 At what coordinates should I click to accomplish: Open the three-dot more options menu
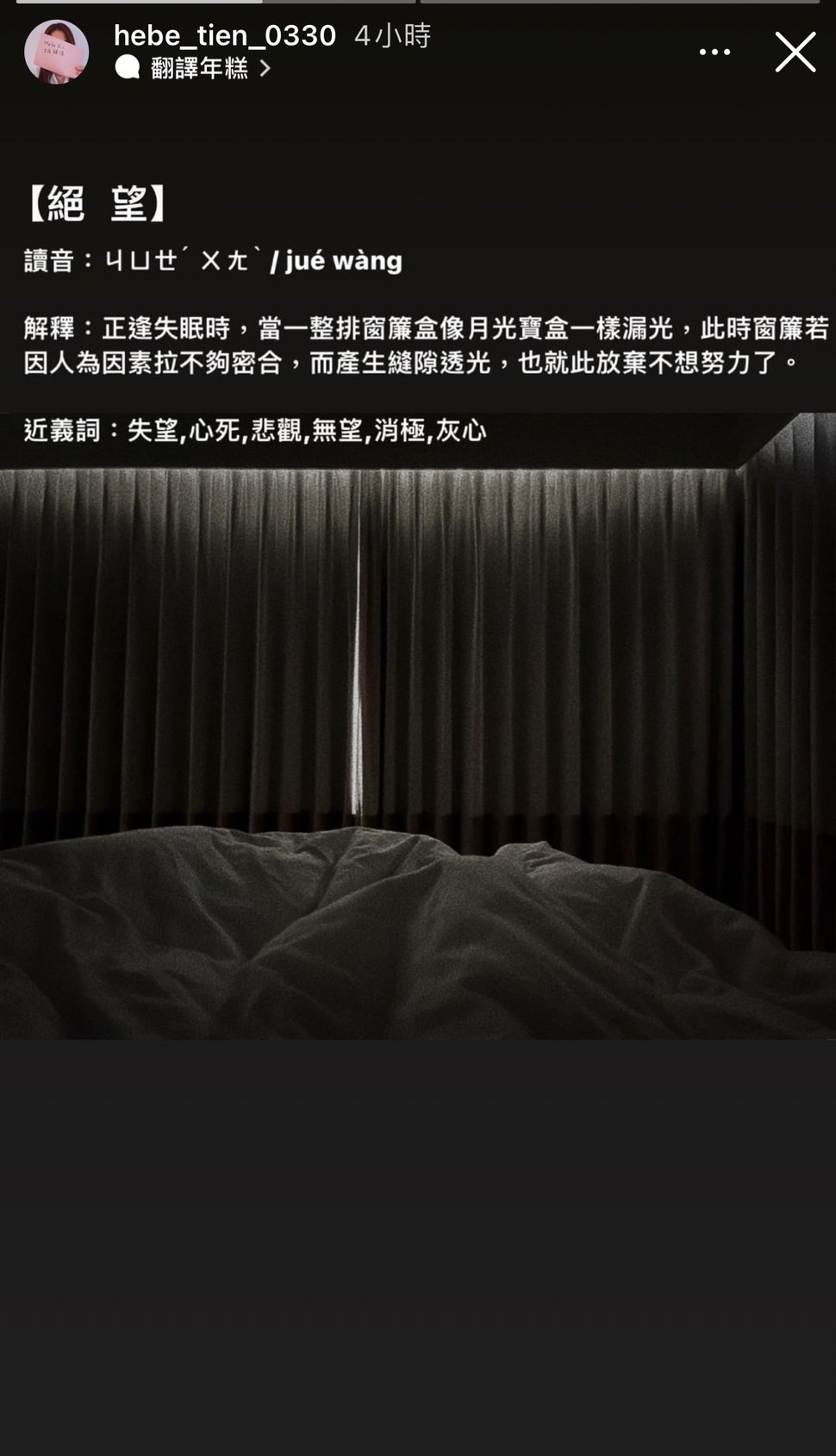click(x=714, y=53)
